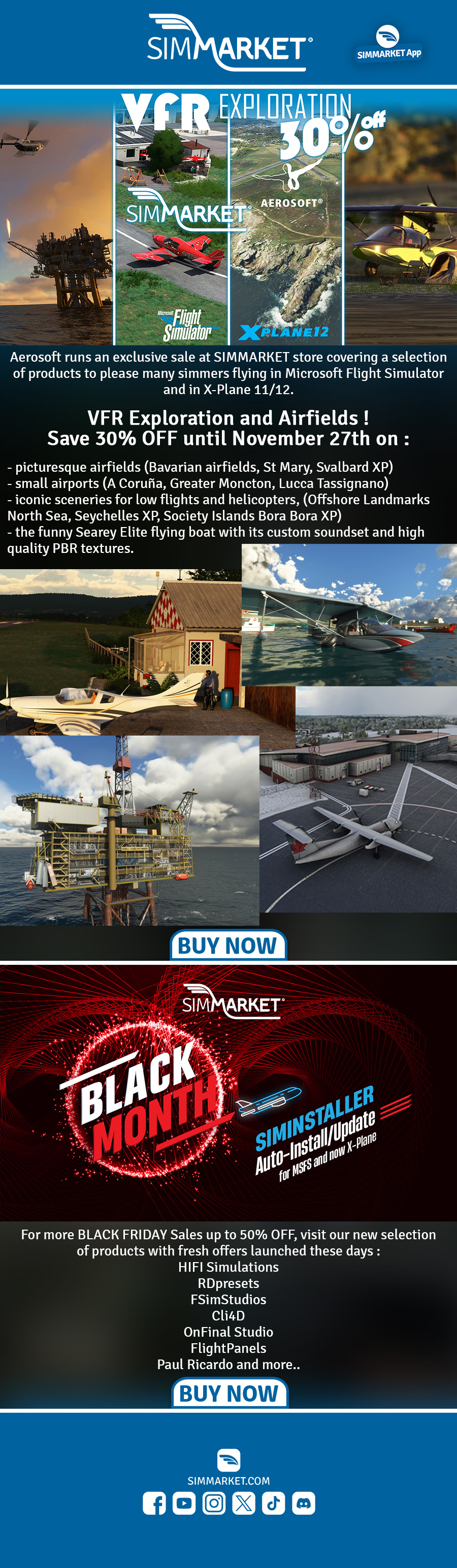Open SIMMARKET's TikTok profile
This screenshot has height=1568, width=457.
tap(274, 1503)
